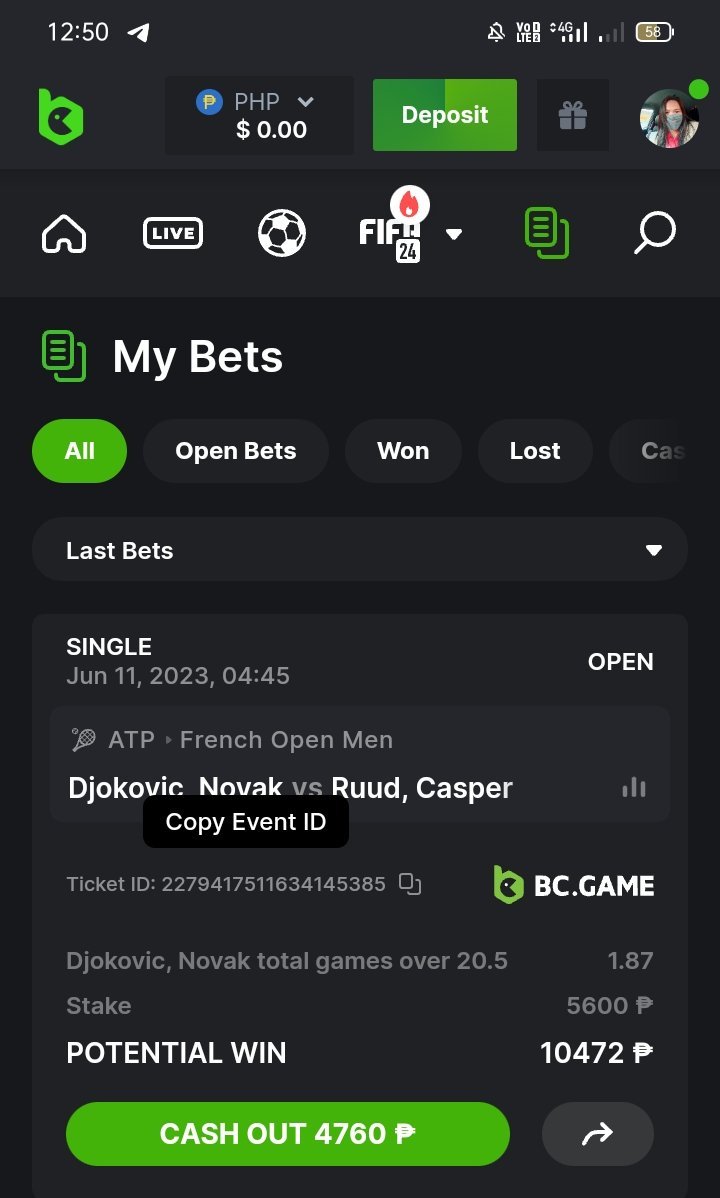
Task: Expand the FIFA 24 menu
Action: tap(453, 234)
